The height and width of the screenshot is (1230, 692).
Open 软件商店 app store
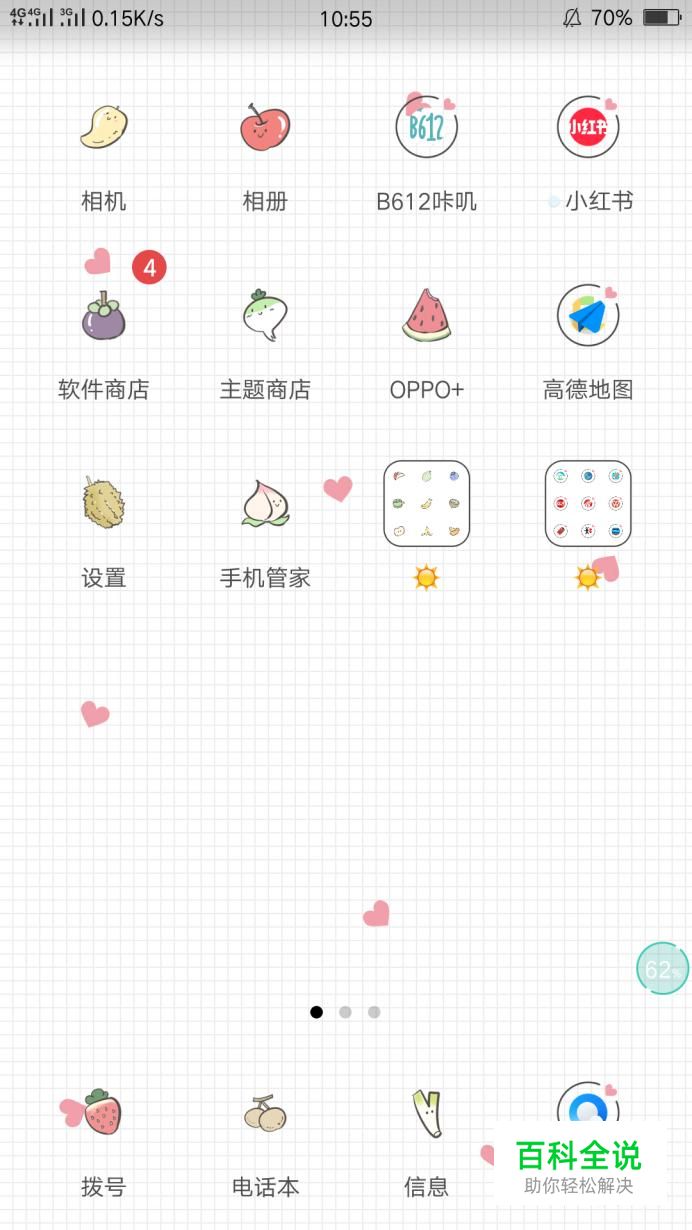coord(104,316)
